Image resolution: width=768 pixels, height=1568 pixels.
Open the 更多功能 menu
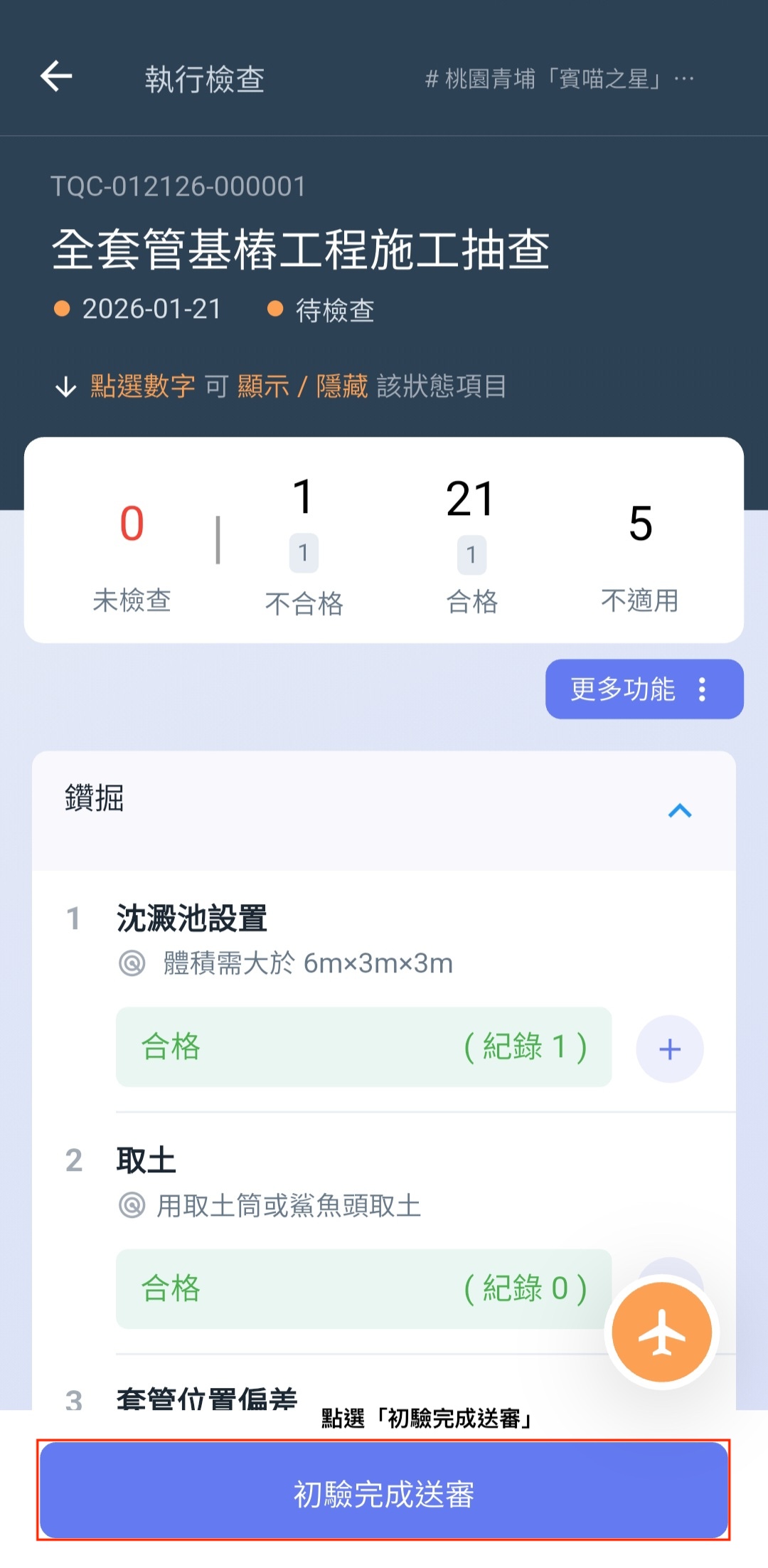pos(644,689)
